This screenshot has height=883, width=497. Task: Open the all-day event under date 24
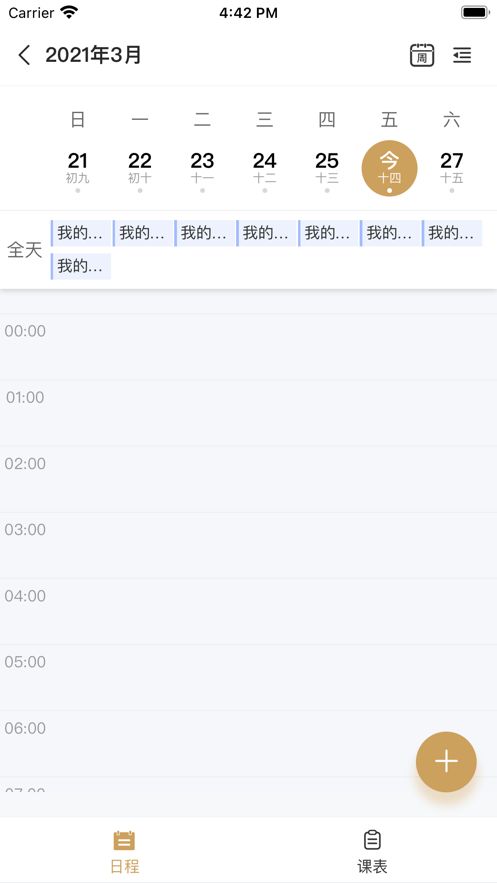[x=267, y=233]
